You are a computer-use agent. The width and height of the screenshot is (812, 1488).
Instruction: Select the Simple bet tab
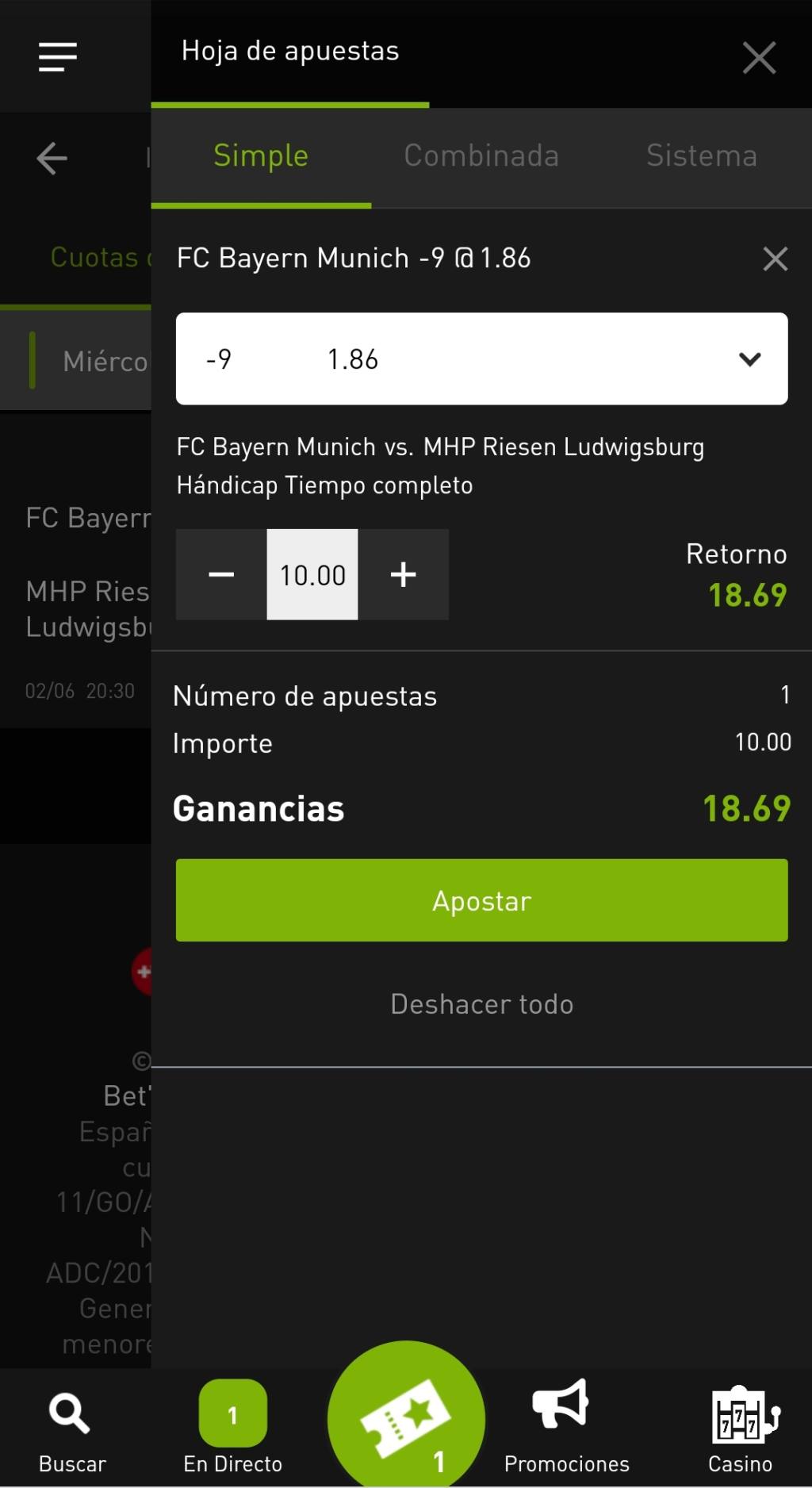coord(261,156)
